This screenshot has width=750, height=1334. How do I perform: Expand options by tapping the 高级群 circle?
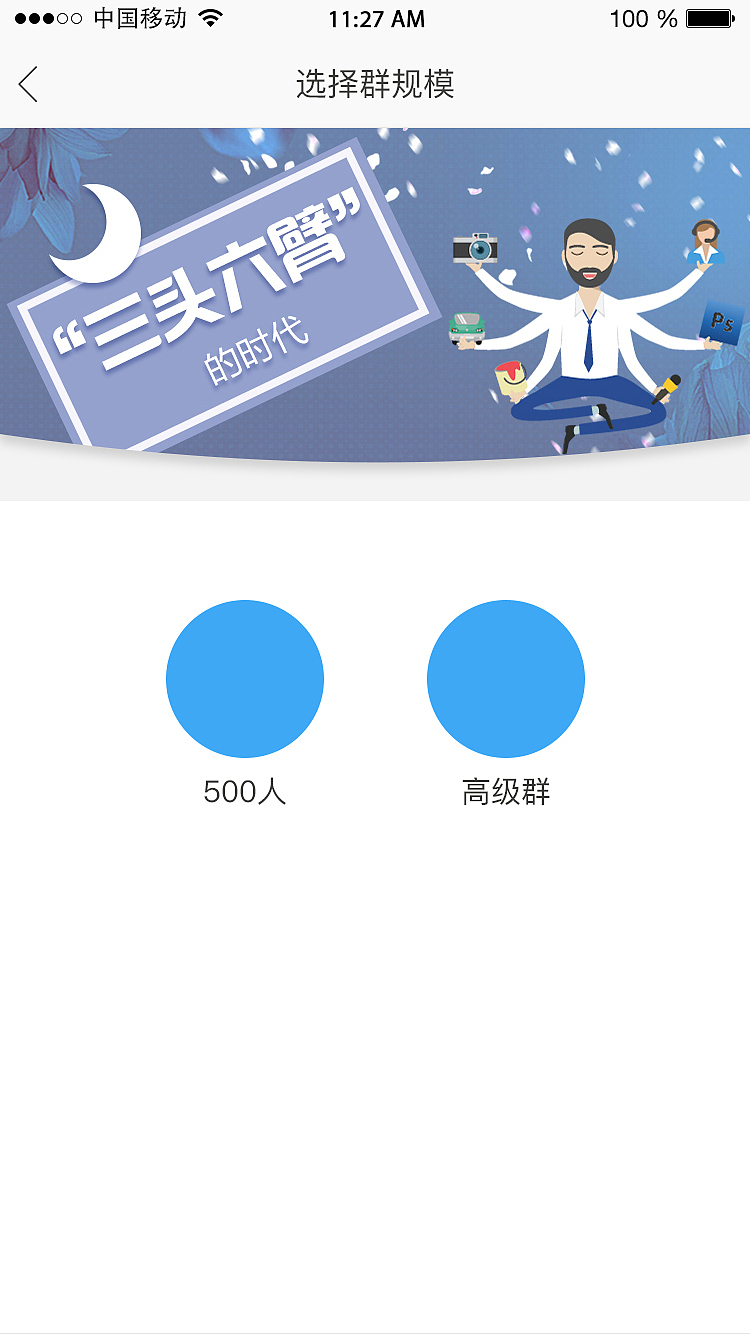click(505, 678)
